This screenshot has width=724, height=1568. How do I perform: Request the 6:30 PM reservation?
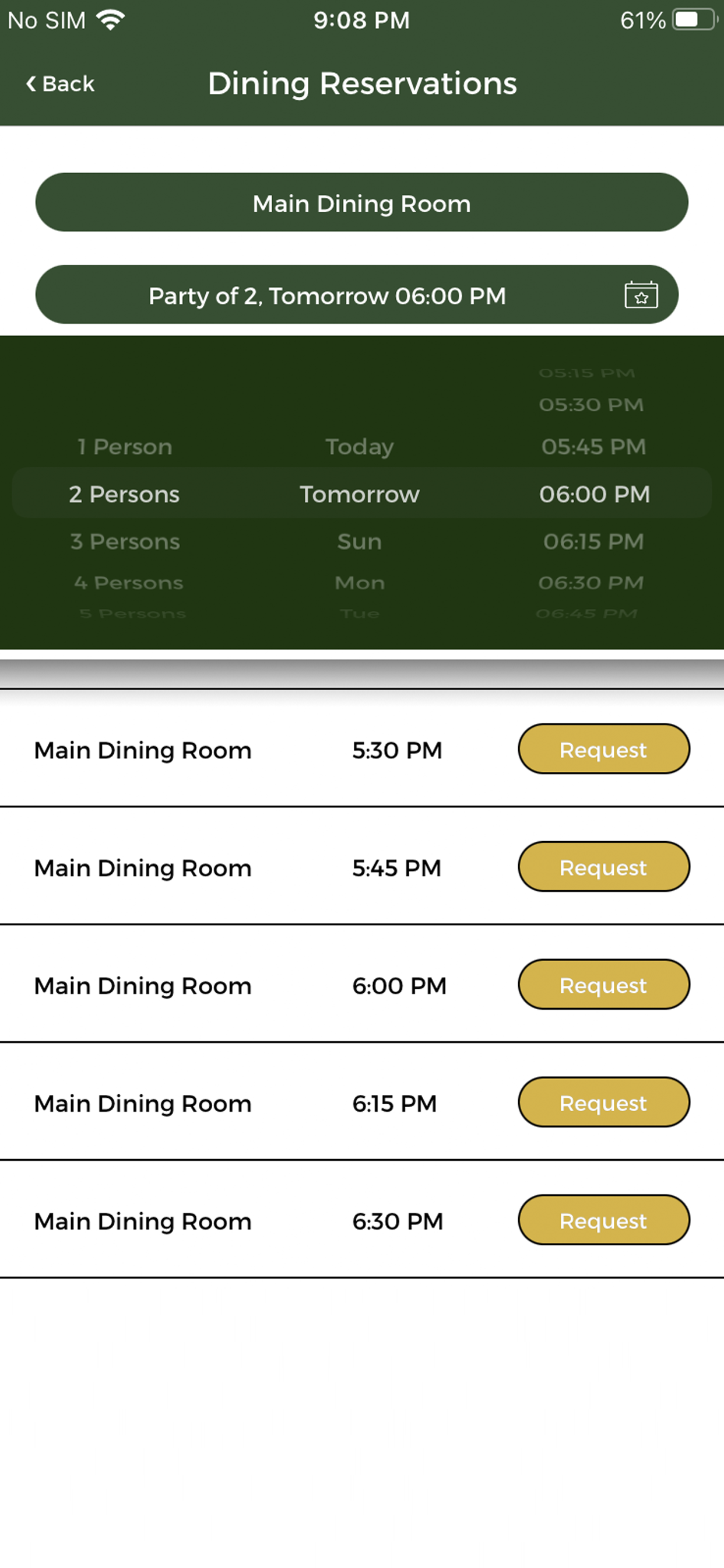(x=603, y=1220)
